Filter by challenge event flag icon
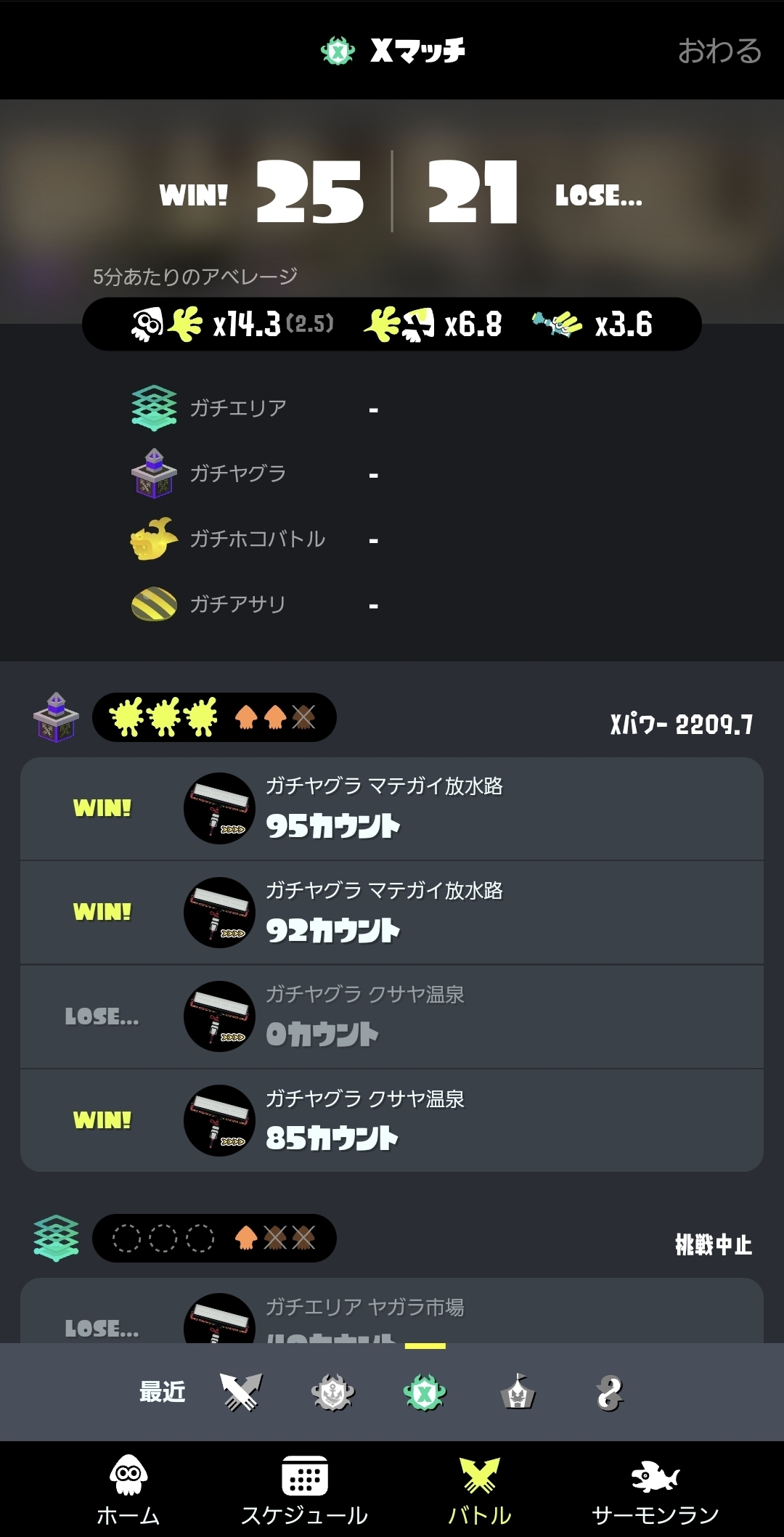 click(x=518, y=1393)
